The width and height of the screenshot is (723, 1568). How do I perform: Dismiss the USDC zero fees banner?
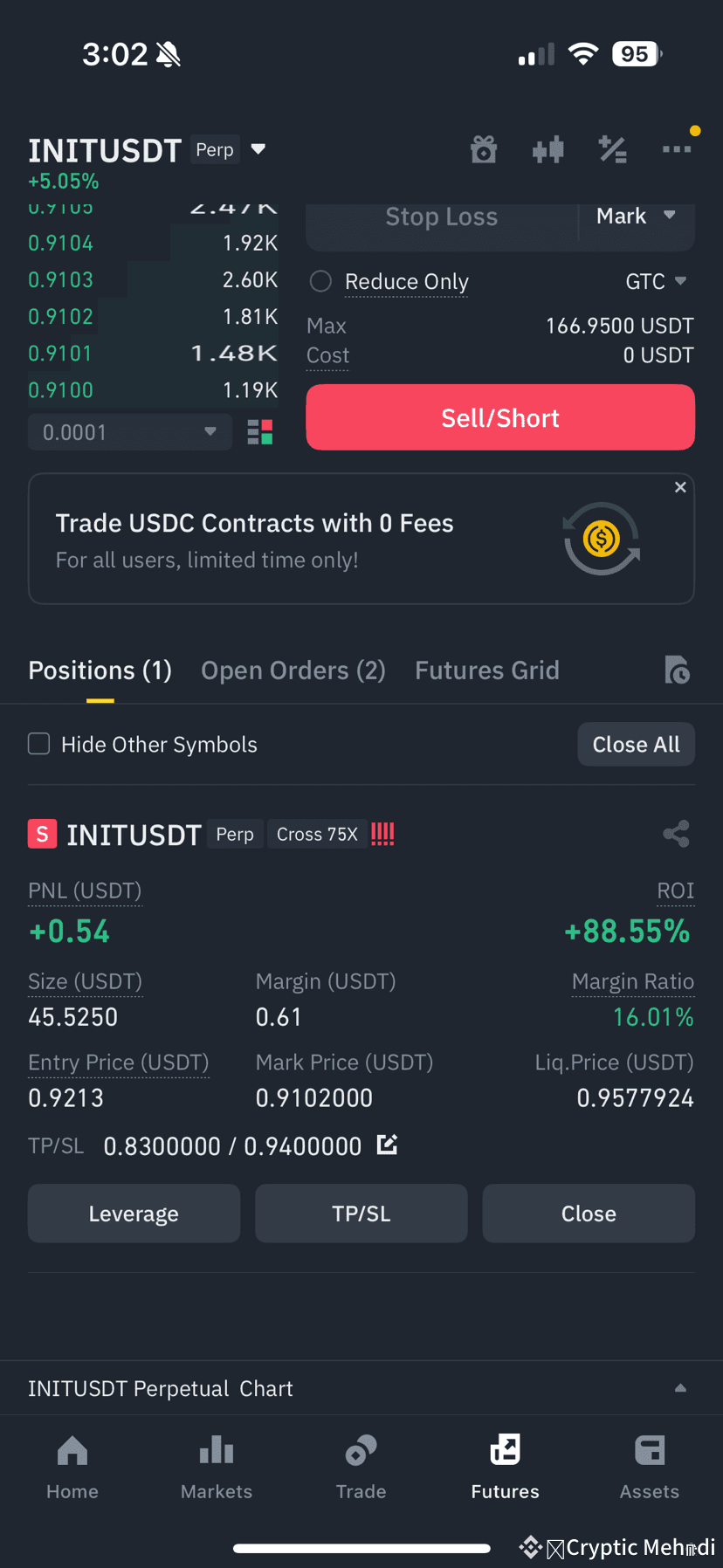[x=680, y=487]
